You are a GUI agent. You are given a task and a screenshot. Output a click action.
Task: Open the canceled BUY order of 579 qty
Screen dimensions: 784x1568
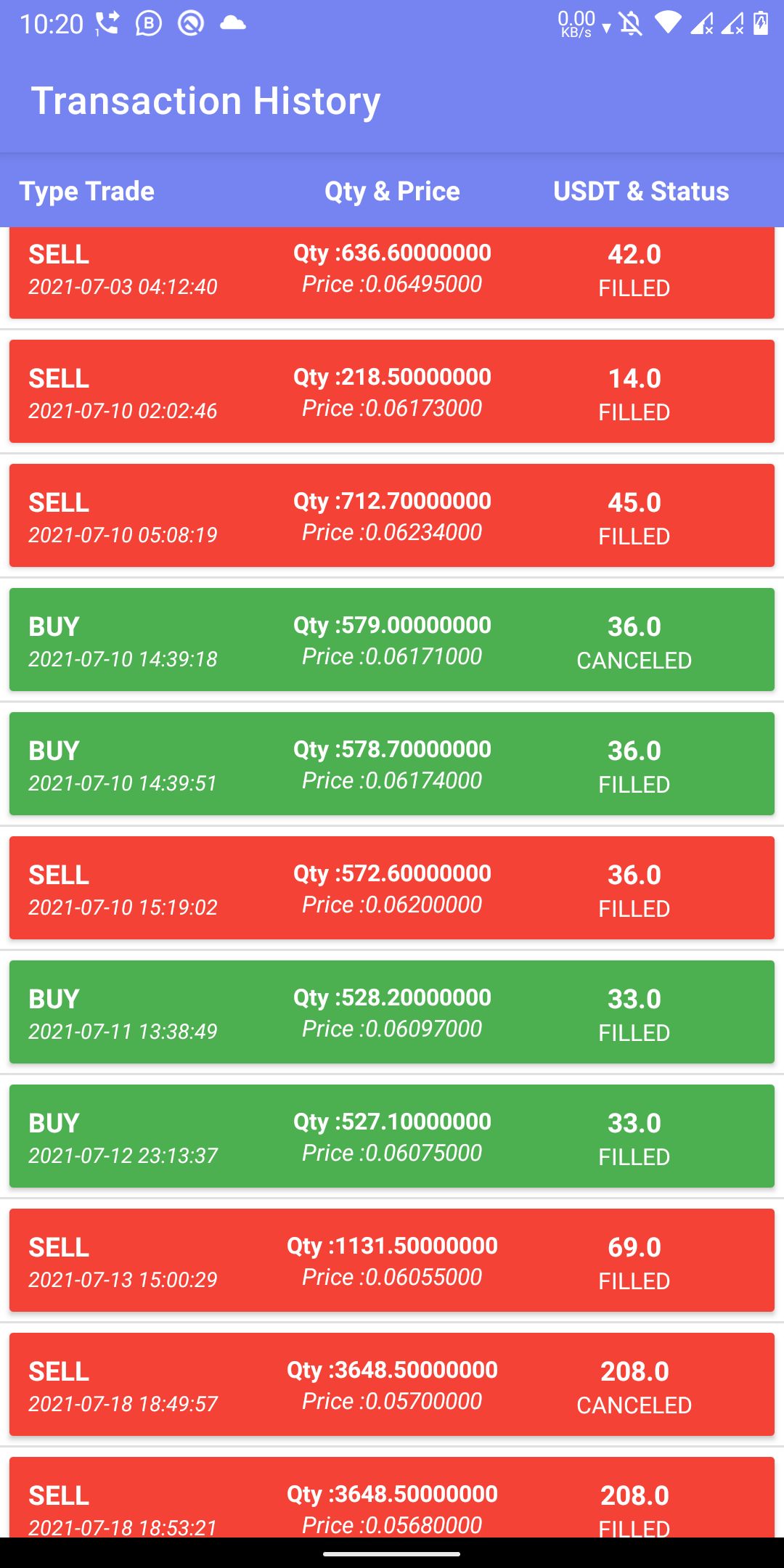[x=392, y=640]
